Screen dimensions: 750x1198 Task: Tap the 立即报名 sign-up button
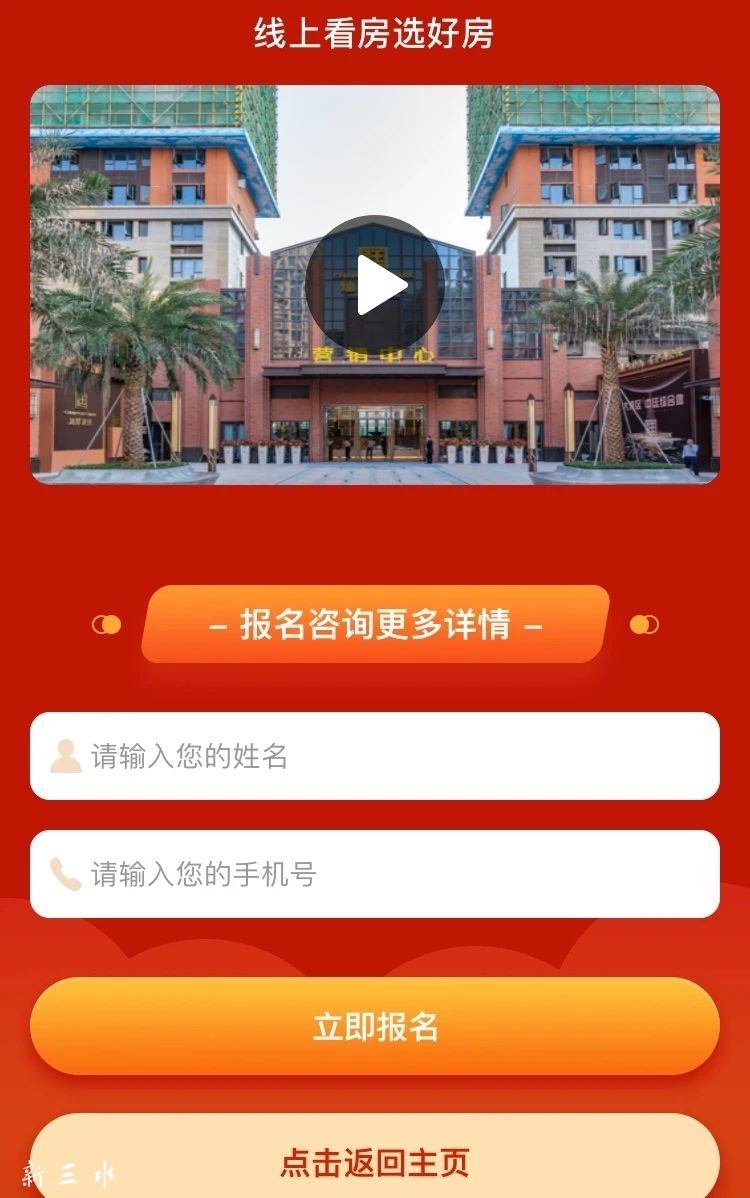(375, 1026)
